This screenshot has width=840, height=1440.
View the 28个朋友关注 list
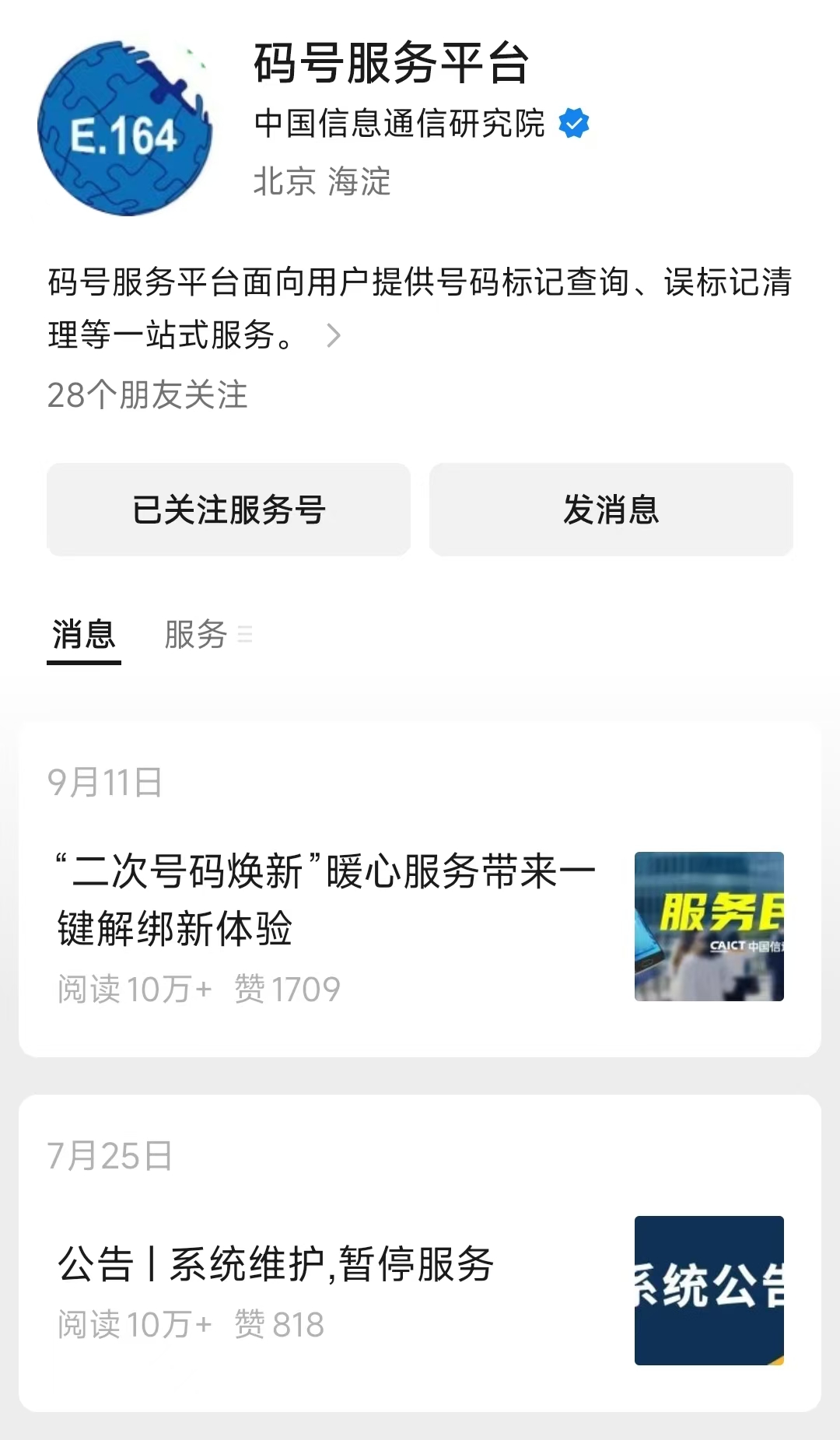pos(148,395)
